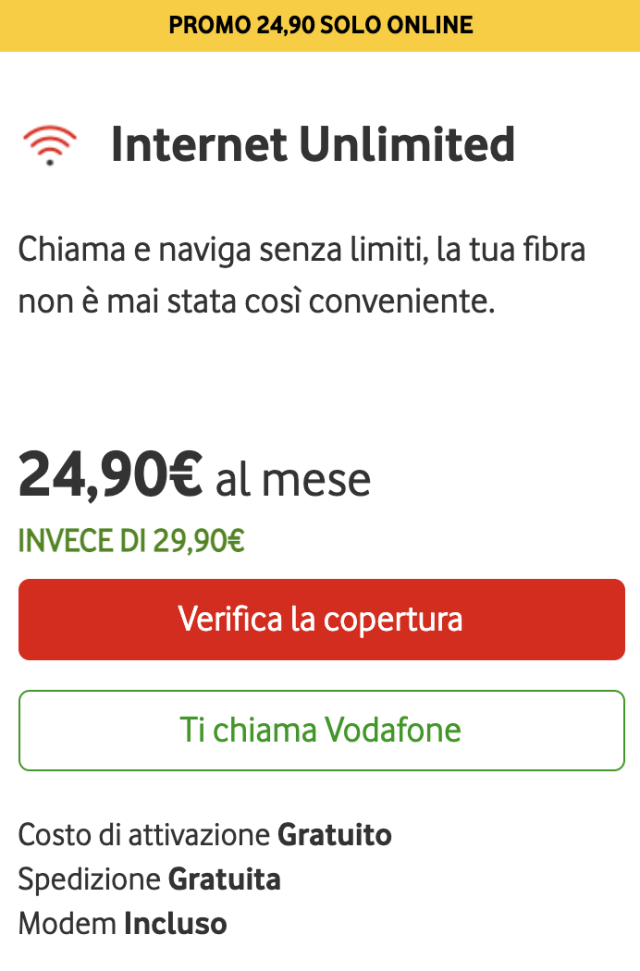Tap the Verifica la copertura button
The image size is (640, 971).
(321, 619)
